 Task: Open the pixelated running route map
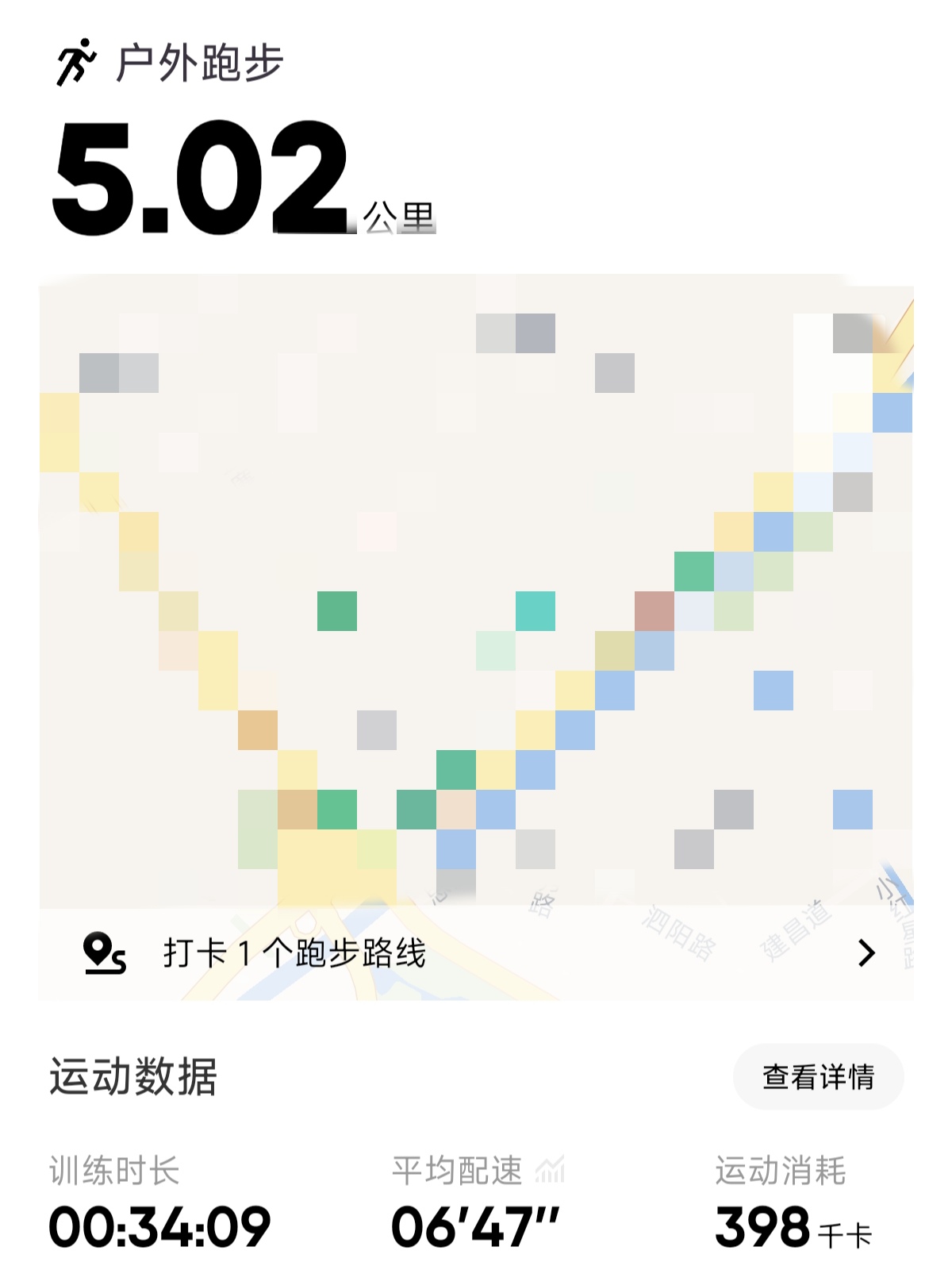pos(476,587)
